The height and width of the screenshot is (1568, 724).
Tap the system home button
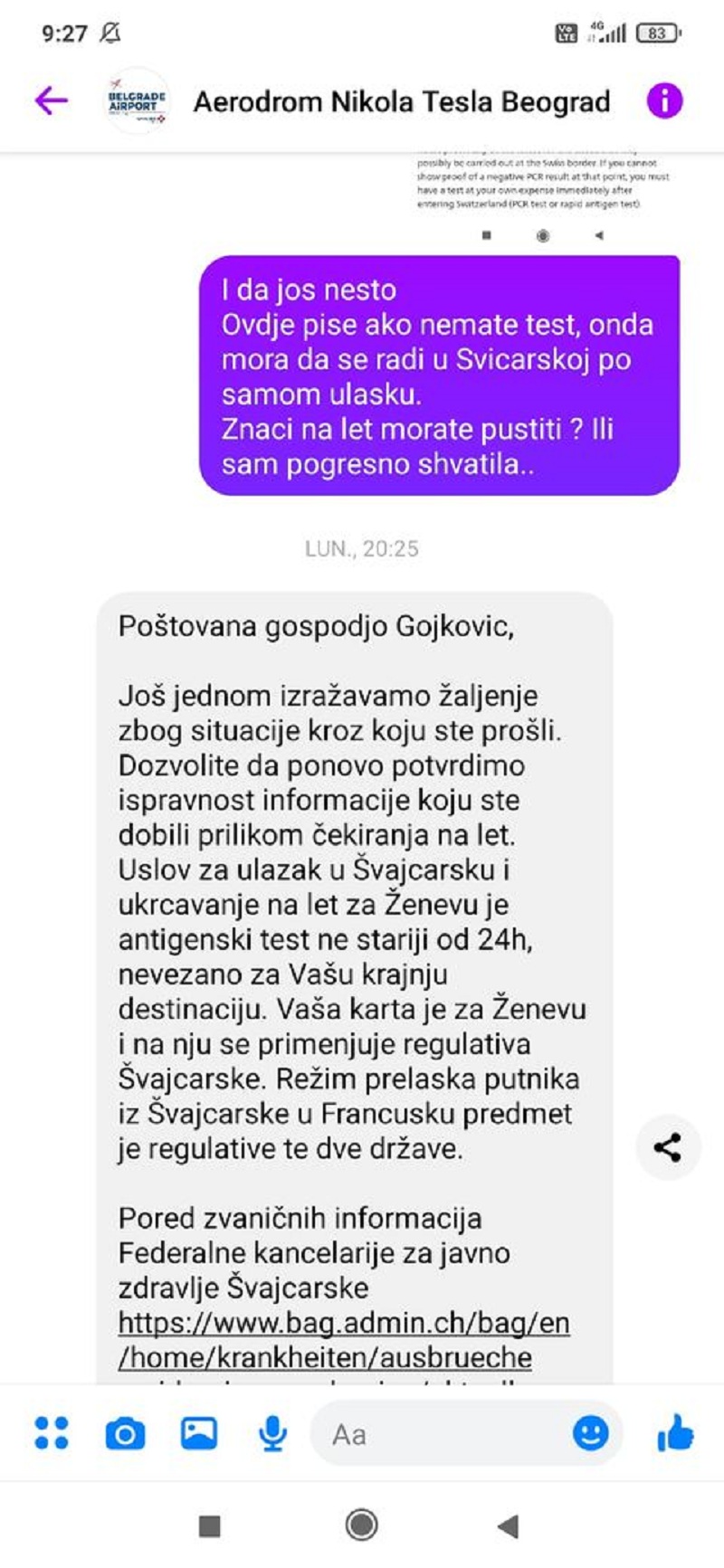362,1525
